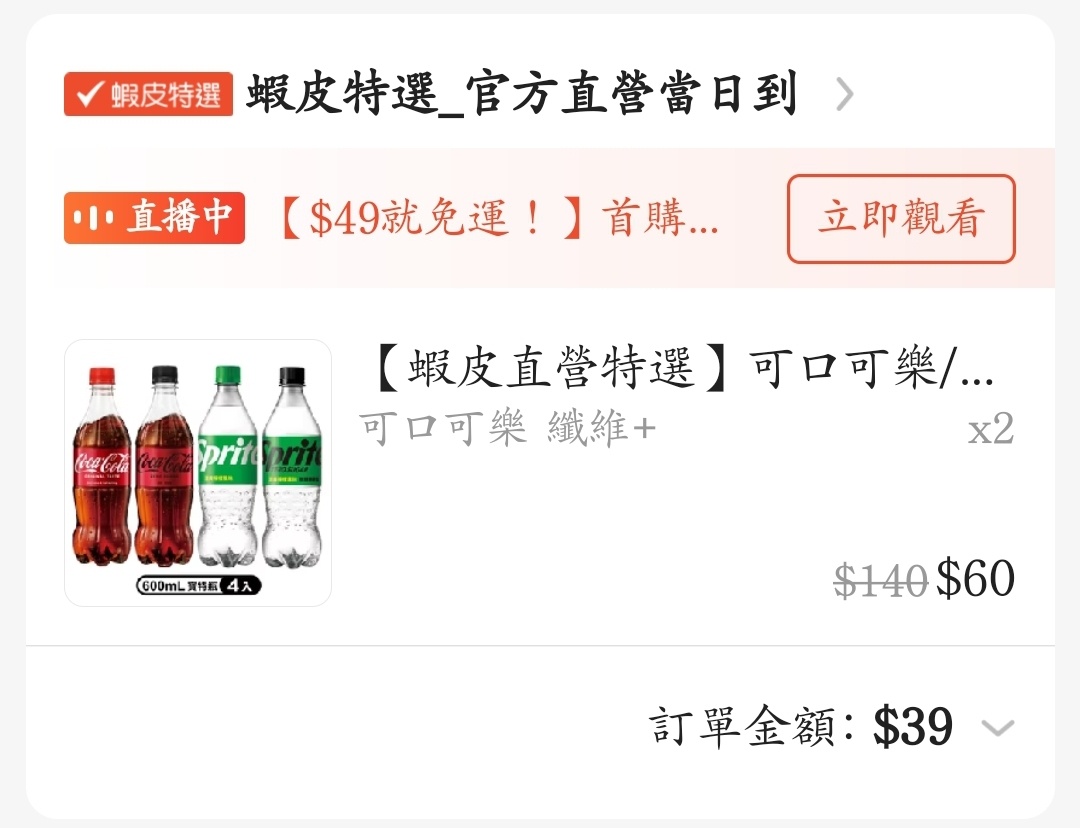Open the 可口可樂 product thumbnail
1080x828 pixels.
pyautogui.click(x=198, y=473)
